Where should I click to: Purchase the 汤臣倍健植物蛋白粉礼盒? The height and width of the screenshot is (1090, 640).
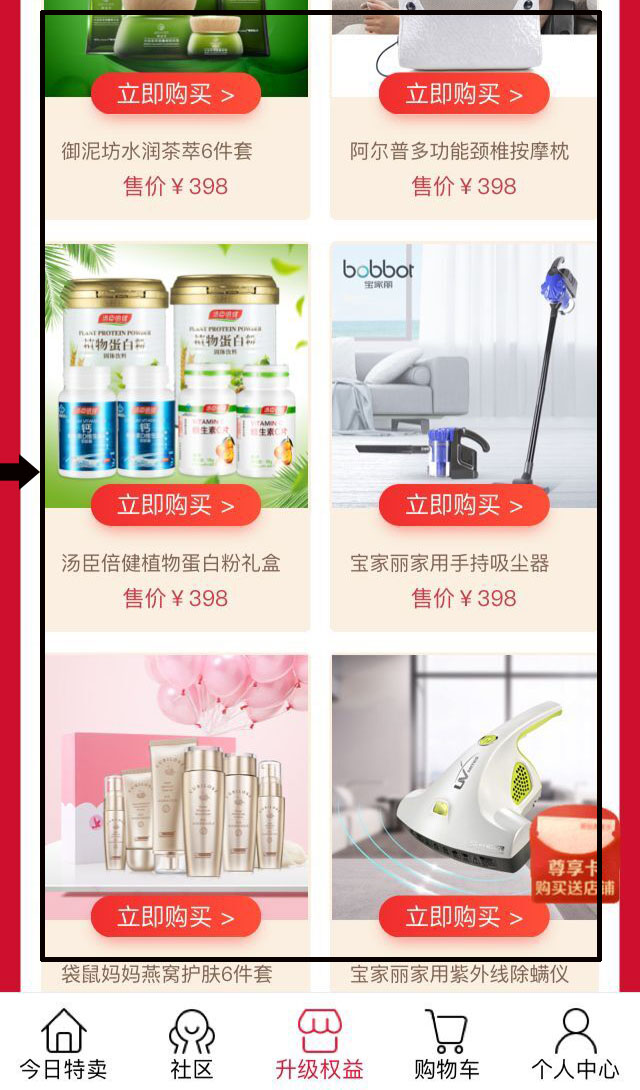[x=176, y=506]
